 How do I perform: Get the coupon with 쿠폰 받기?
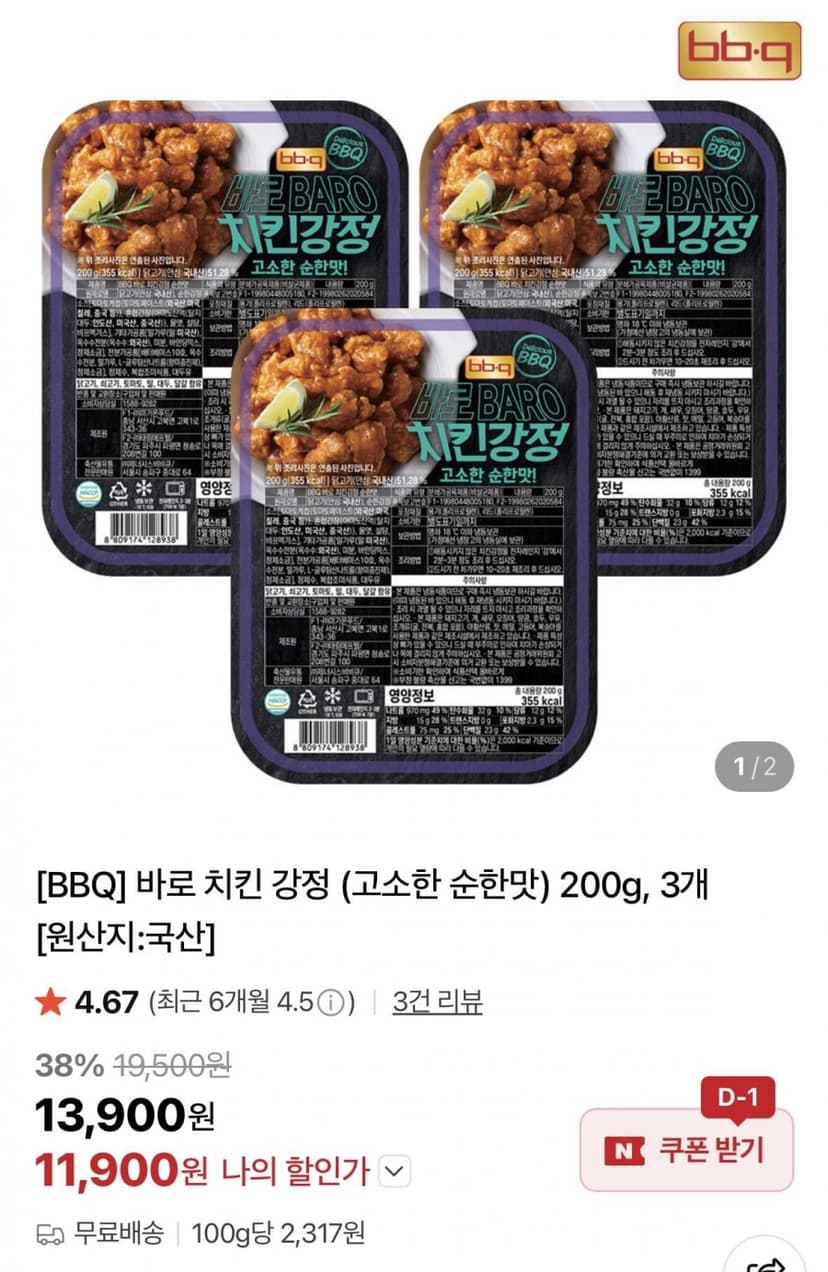pos(686,1150)
